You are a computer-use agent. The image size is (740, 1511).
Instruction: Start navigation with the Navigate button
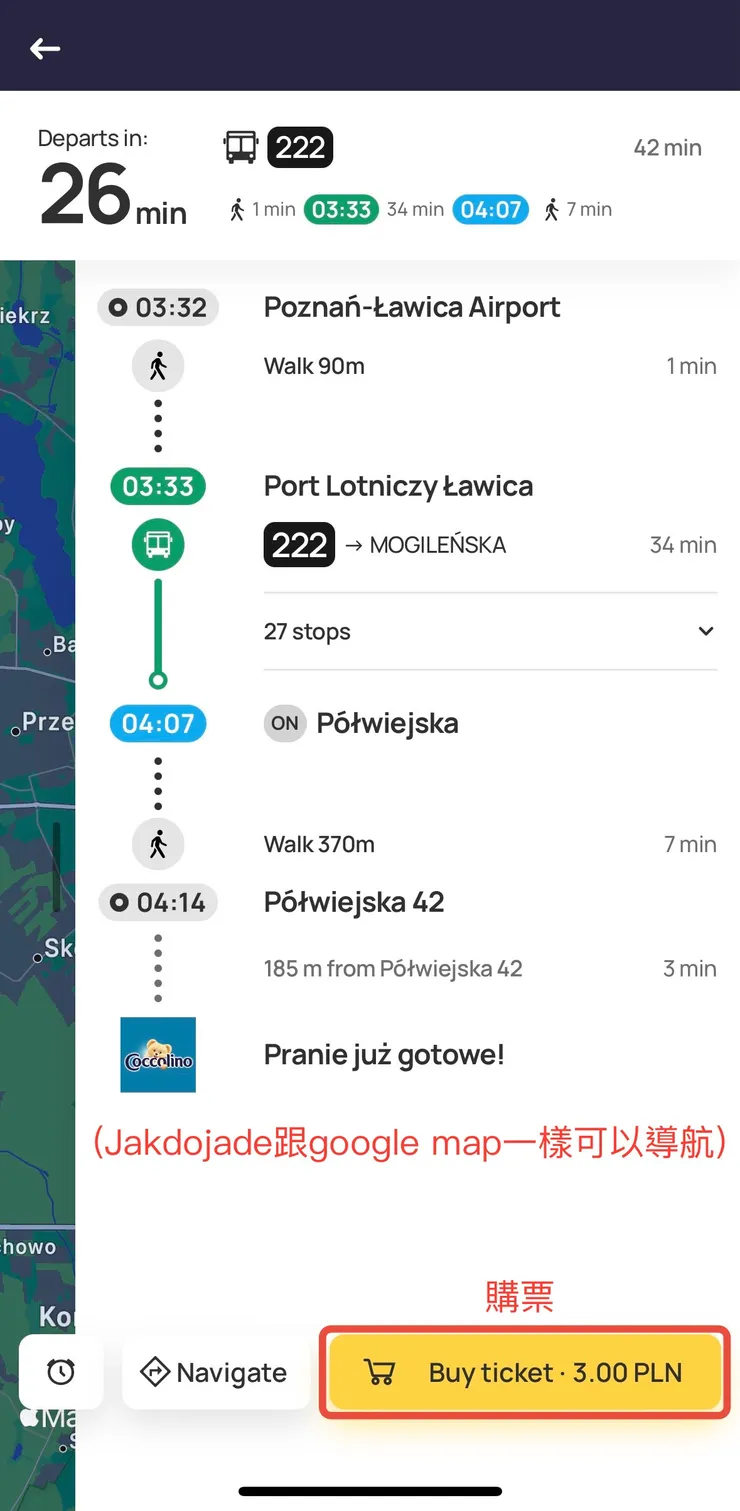click(x=215, y=1372)
